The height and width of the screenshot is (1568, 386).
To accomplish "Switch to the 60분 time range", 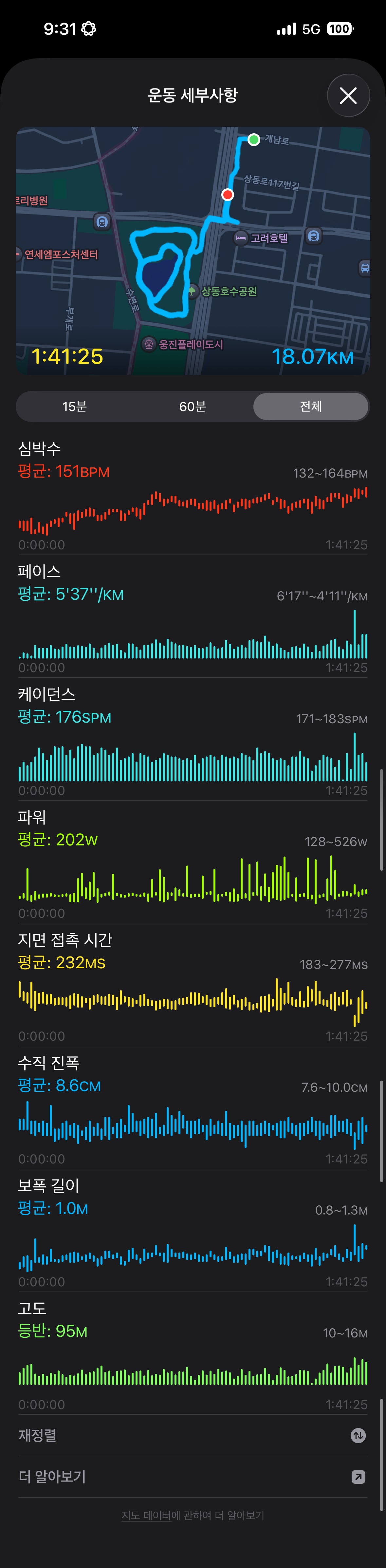I will (193, 406).
